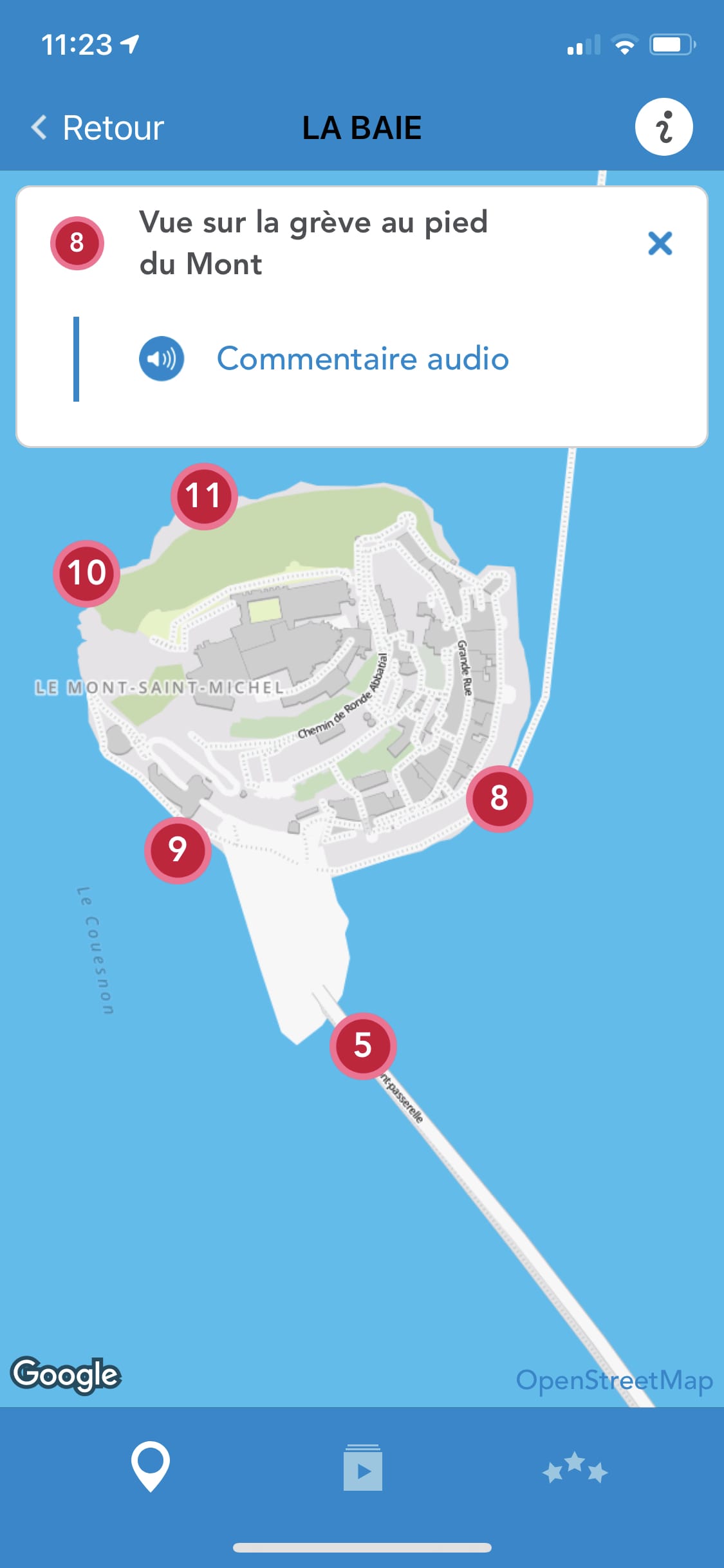Switch to the map pin tab
Screen dimensions: 724x1568
coord(150,1466)
